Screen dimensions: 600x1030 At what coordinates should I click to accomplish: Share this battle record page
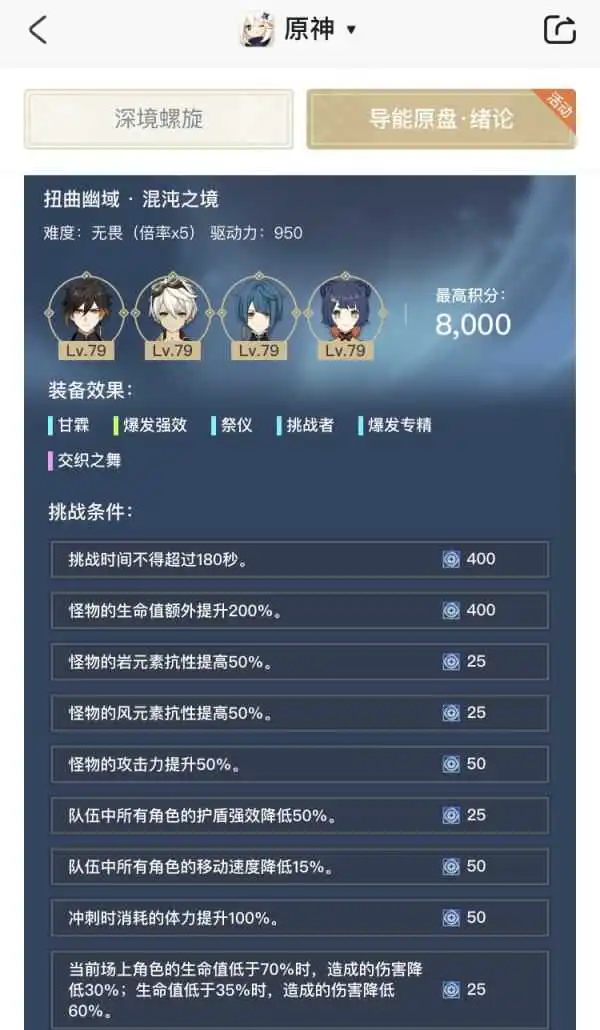pos(559,30)
